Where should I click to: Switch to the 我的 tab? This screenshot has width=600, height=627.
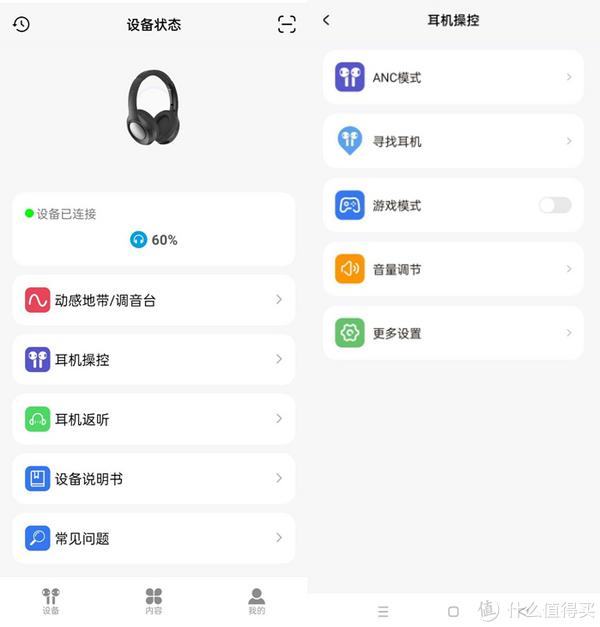[257, 601]
